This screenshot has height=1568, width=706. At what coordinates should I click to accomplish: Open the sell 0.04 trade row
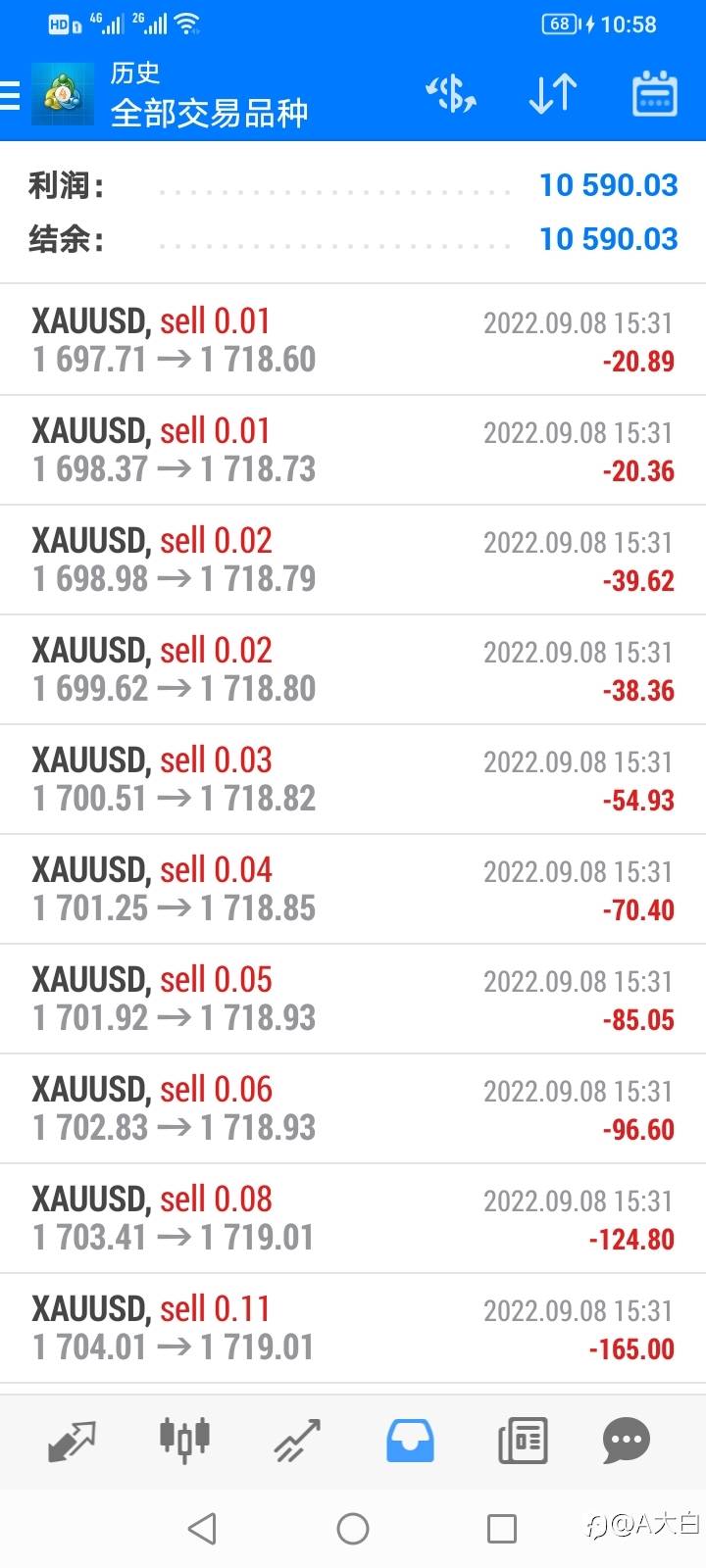tap(353, 889)
